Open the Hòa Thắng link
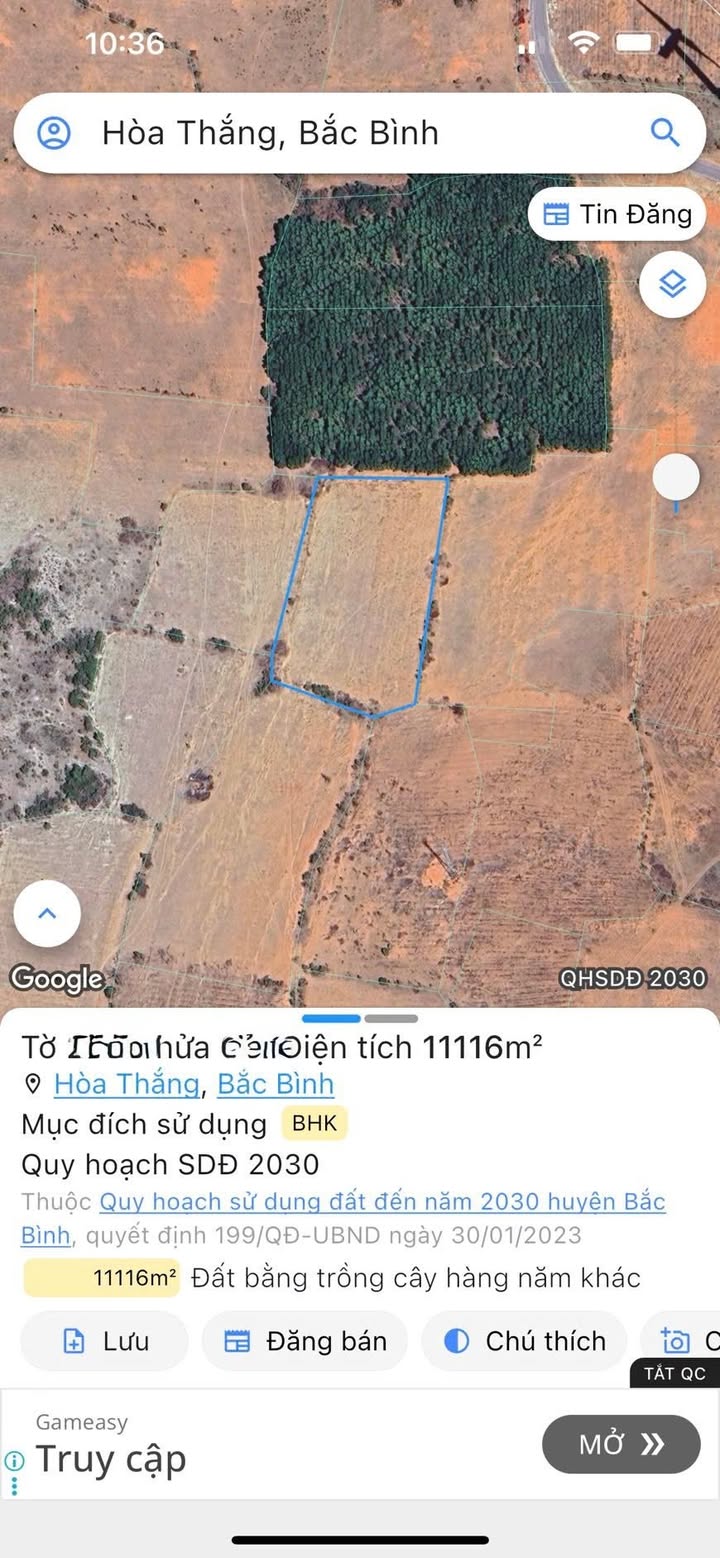The height and width of the screenshot is (1558, 720). click(x=126, y=1084)
